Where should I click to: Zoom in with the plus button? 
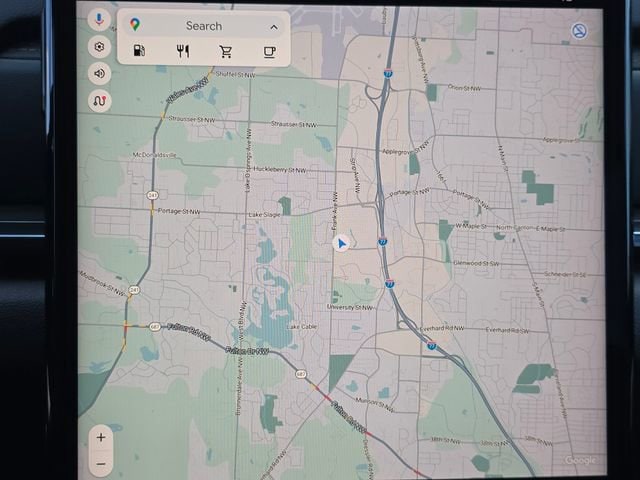tap(100, 437)
